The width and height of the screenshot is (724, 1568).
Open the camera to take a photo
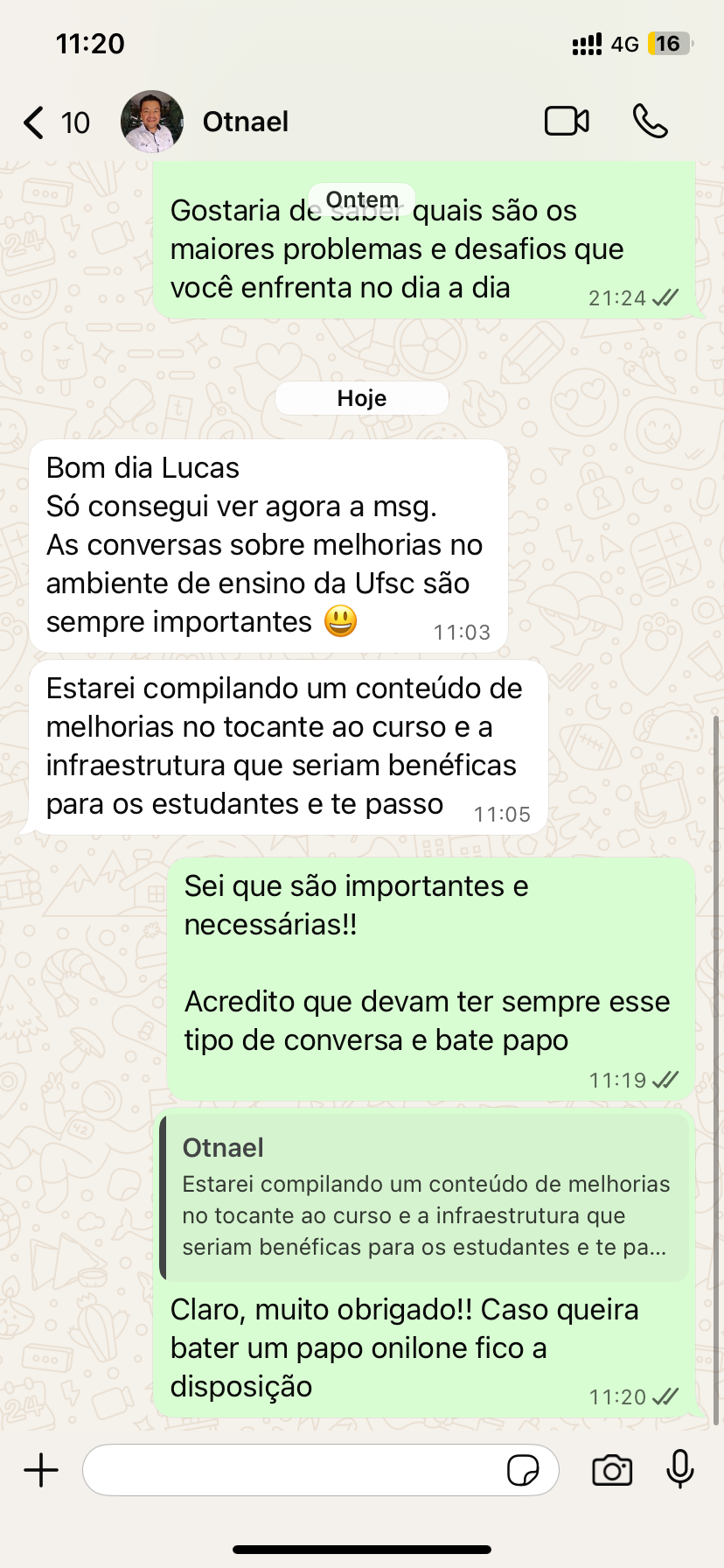(612, 1470)
